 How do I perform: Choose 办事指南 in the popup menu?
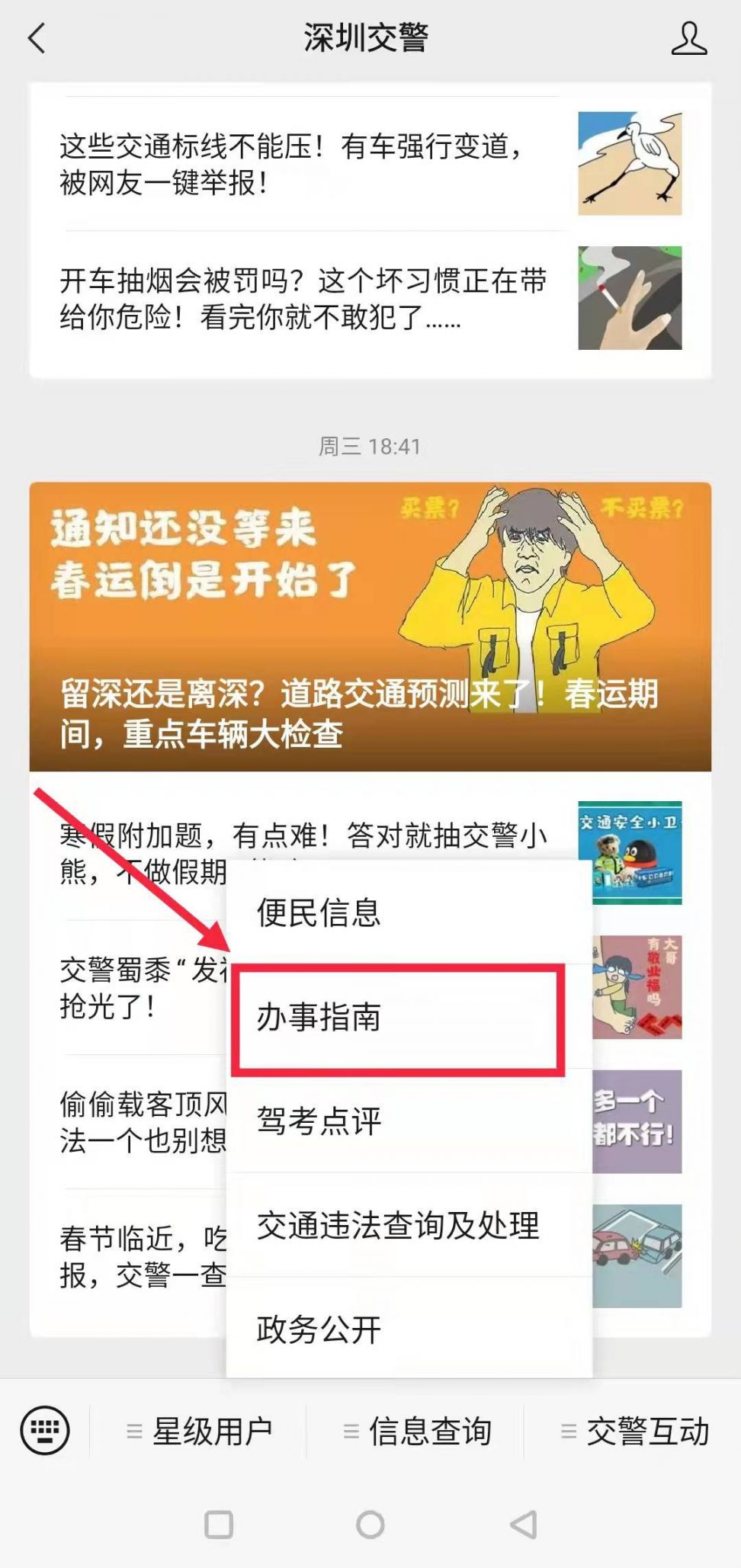point(398,1018)
